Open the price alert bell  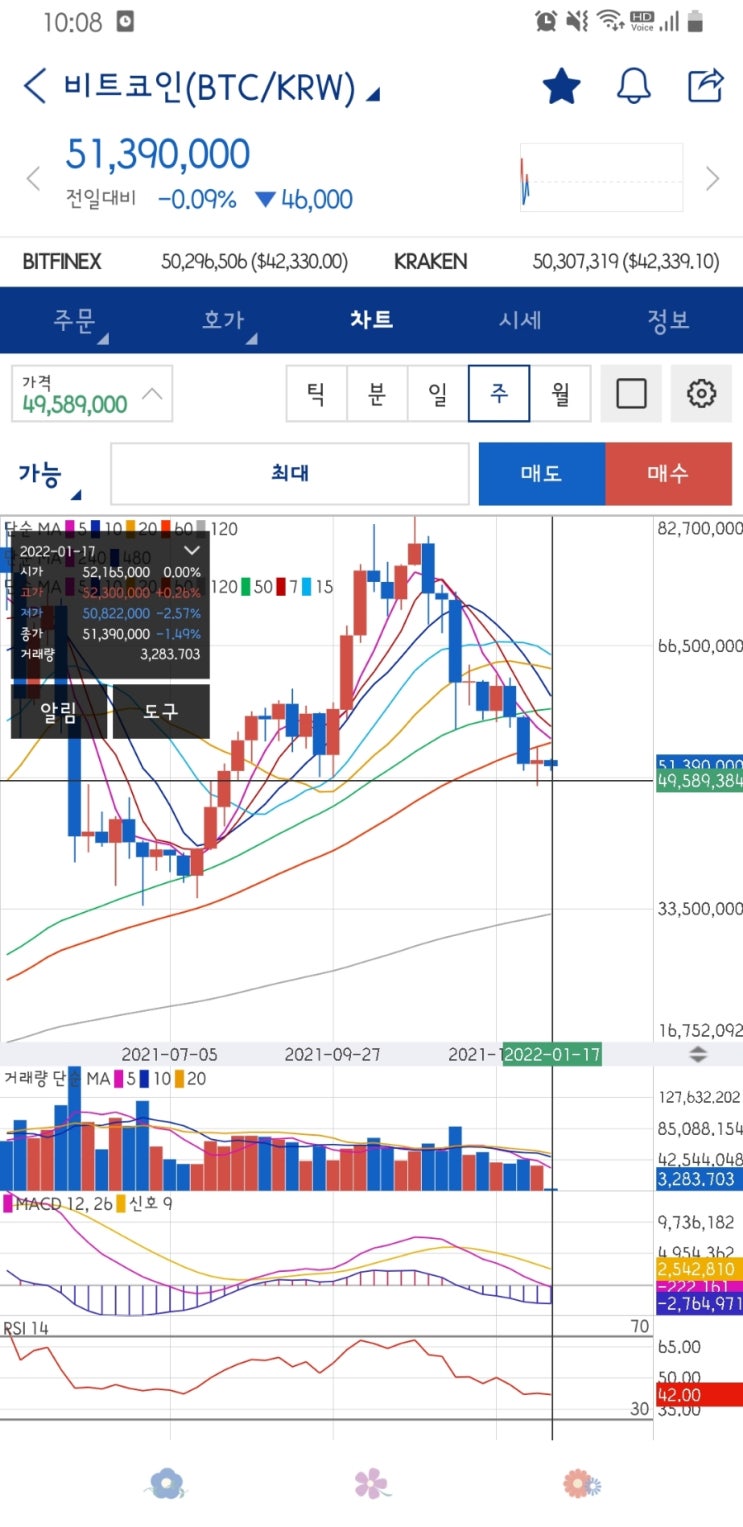[x=633, y=86]
